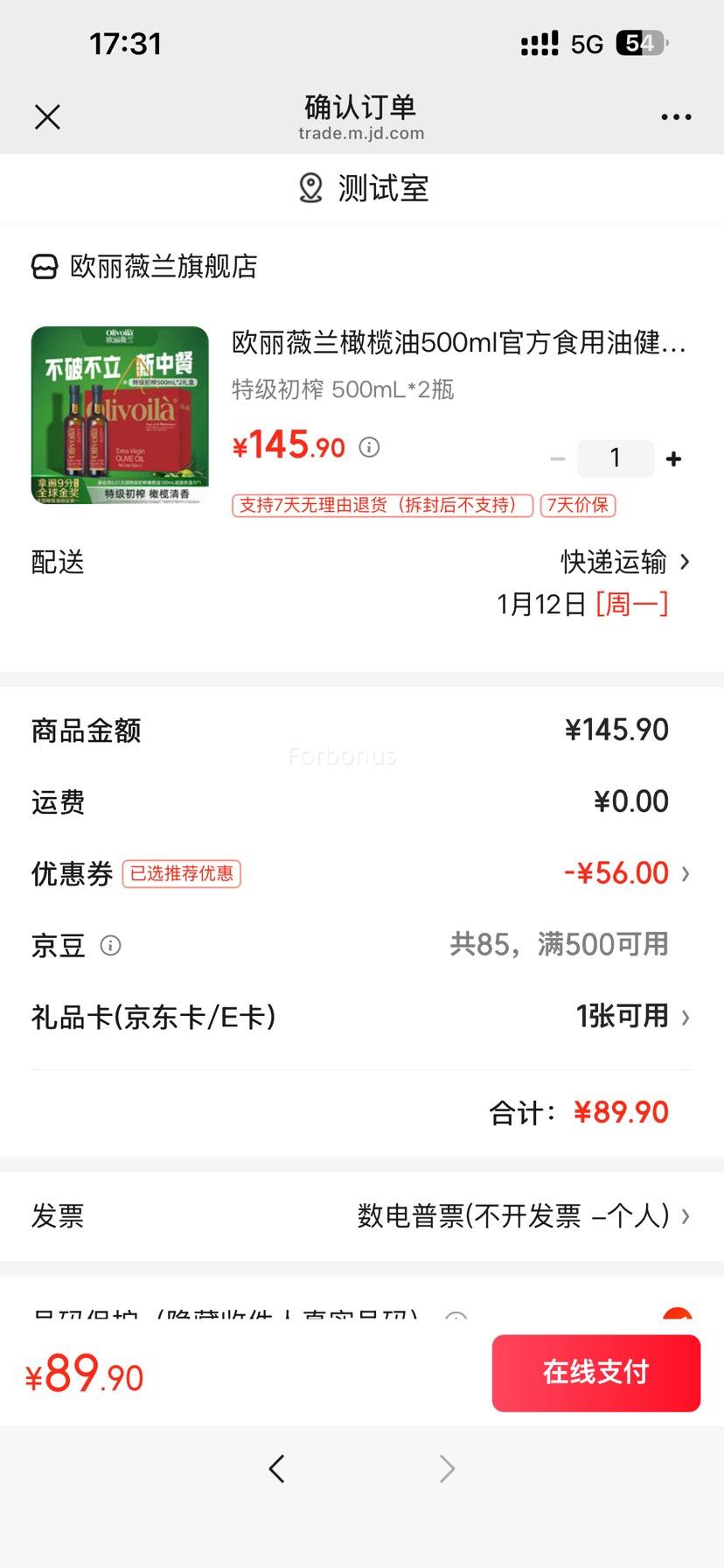
Task: Tap the 在线支付 payment button
Action: (595, 1373)
